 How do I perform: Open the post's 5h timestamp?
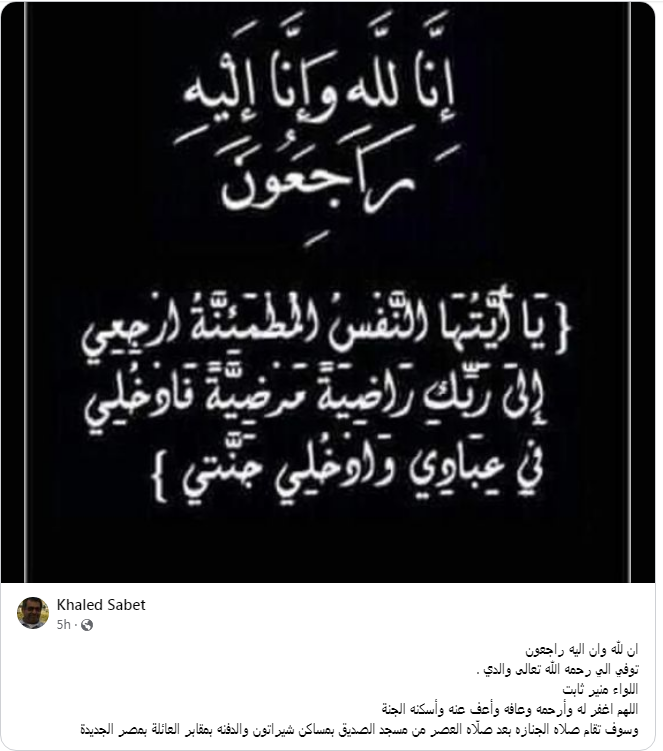(65, 624)
